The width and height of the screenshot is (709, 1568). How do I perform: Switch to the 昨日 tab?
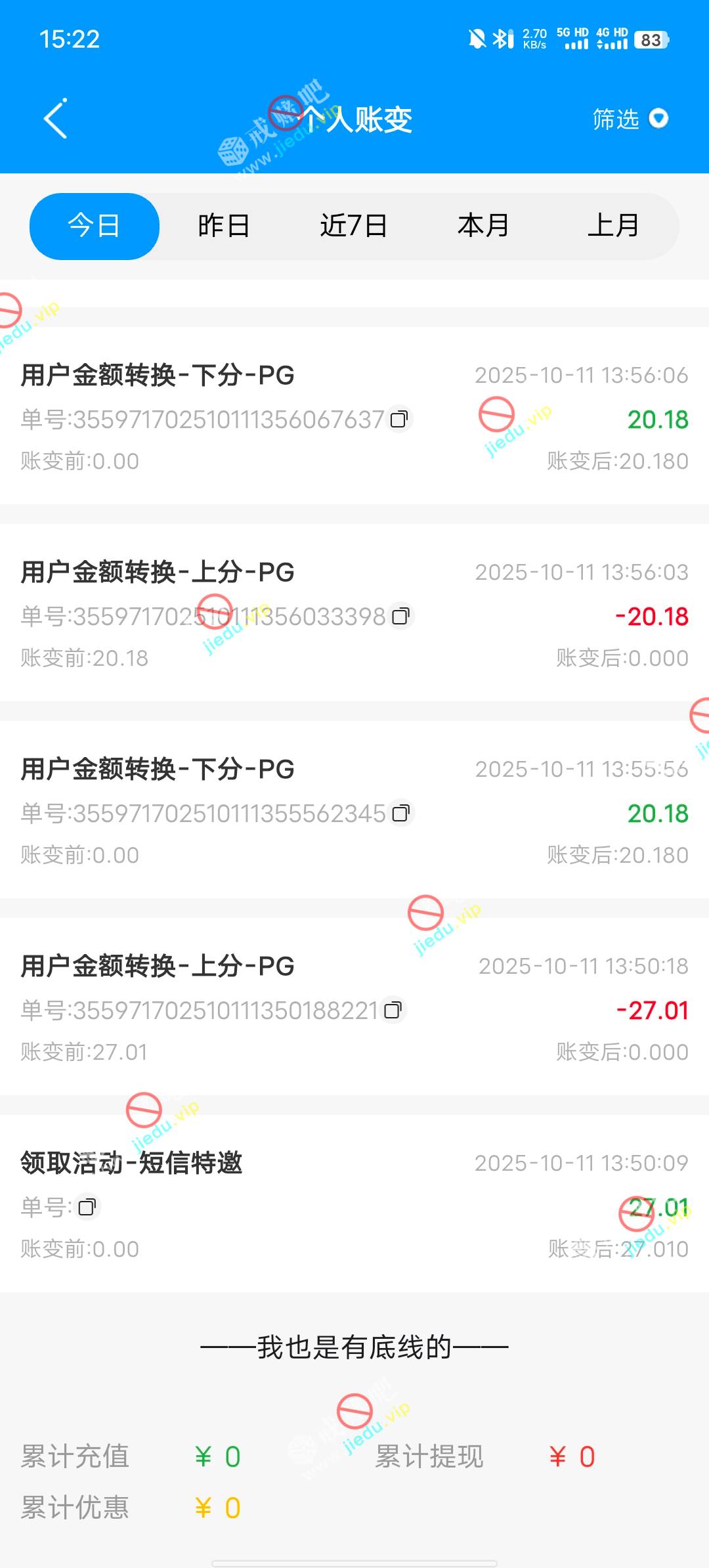224,226
